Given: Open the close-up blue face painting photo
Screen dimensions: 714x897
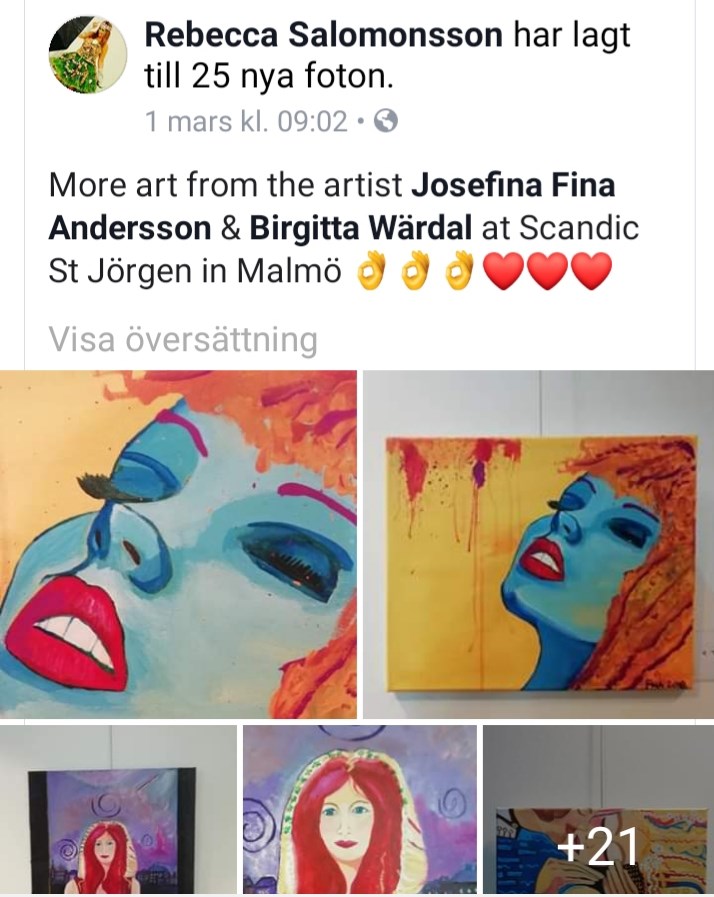Looking at the screenshot, I should tap(178, 544).
